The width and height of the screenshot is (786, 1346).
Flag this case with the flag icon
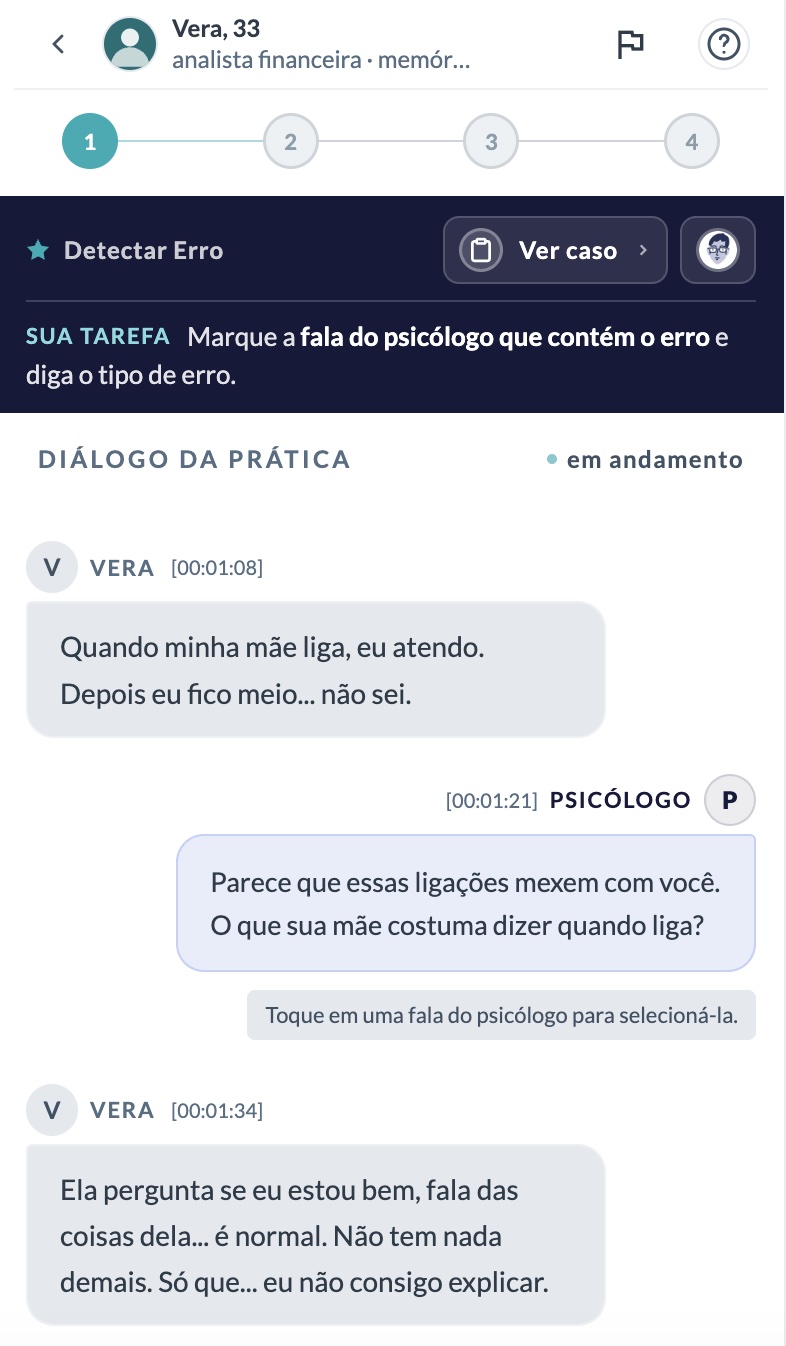pos(630,44)
